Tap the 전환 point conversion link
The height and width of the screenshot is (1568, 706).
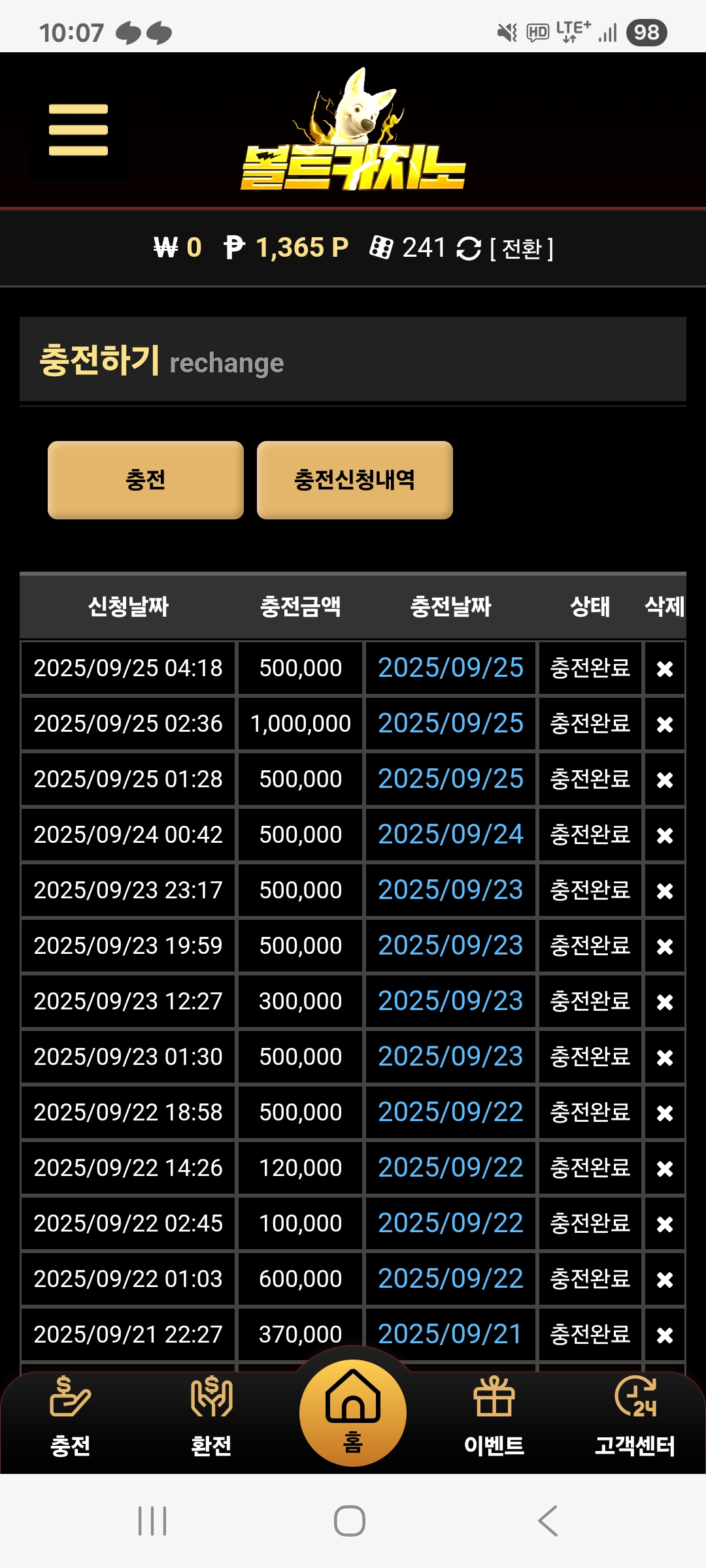[521, 248]
